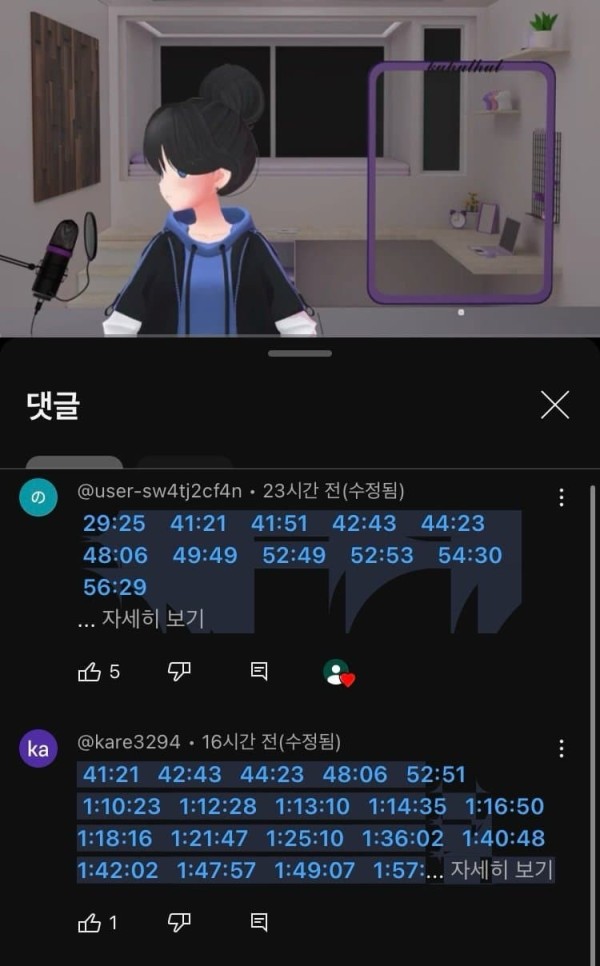Open user-sw4tj2cf4n's profile avatar
This screenshot has width=600, height=966.
[x=38, y=497]
